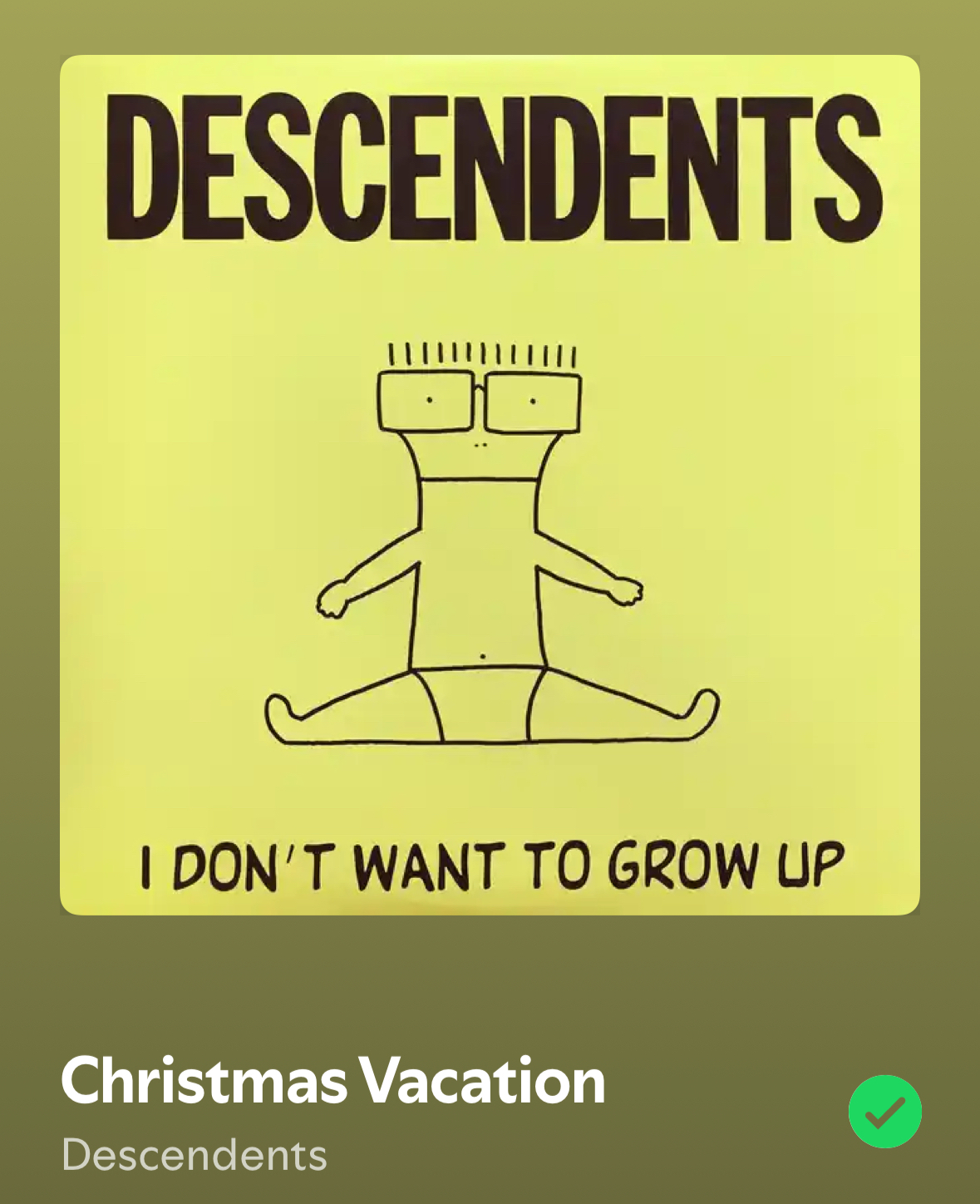Tap the green checkmark saved icon

884,1112
